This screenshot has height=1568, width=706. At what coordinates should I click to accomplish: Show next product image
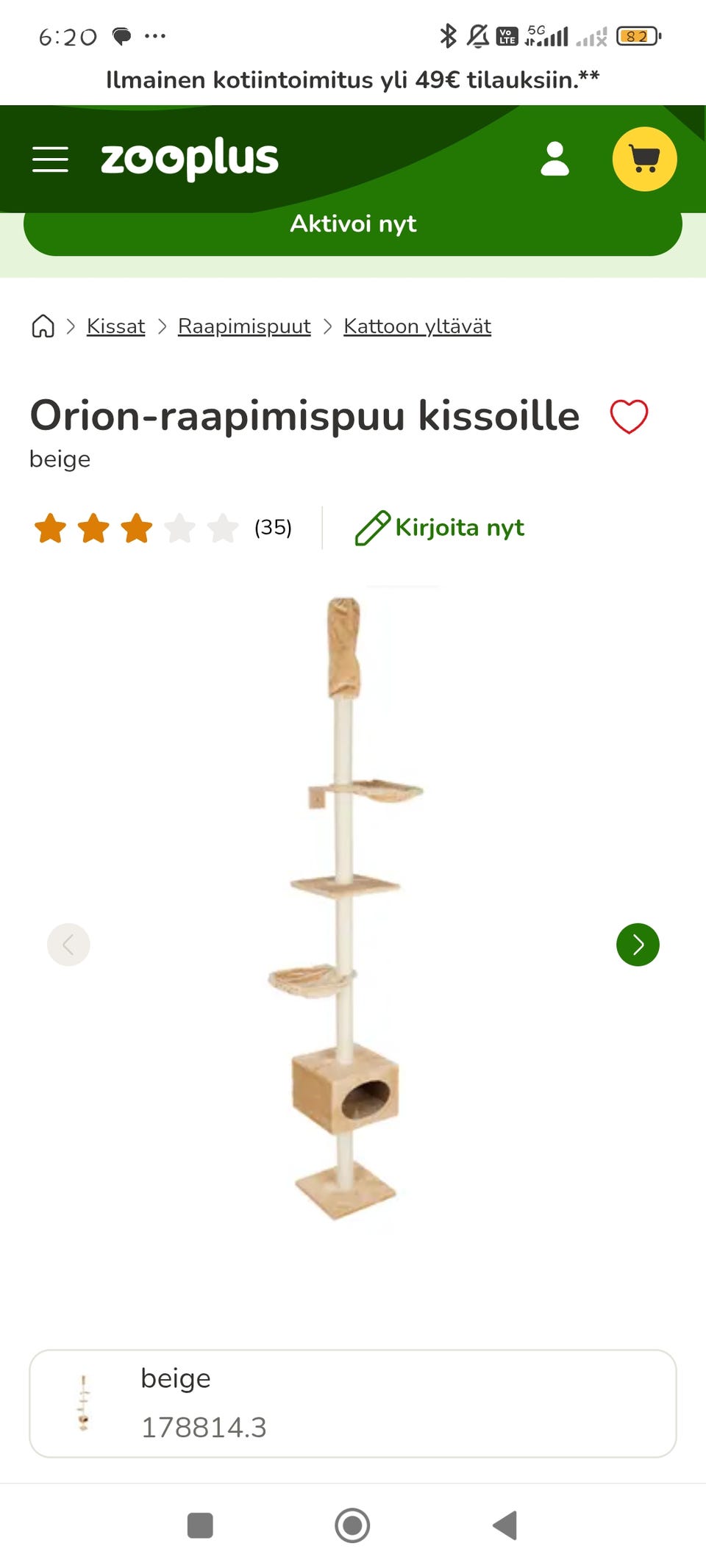[638, 945]
